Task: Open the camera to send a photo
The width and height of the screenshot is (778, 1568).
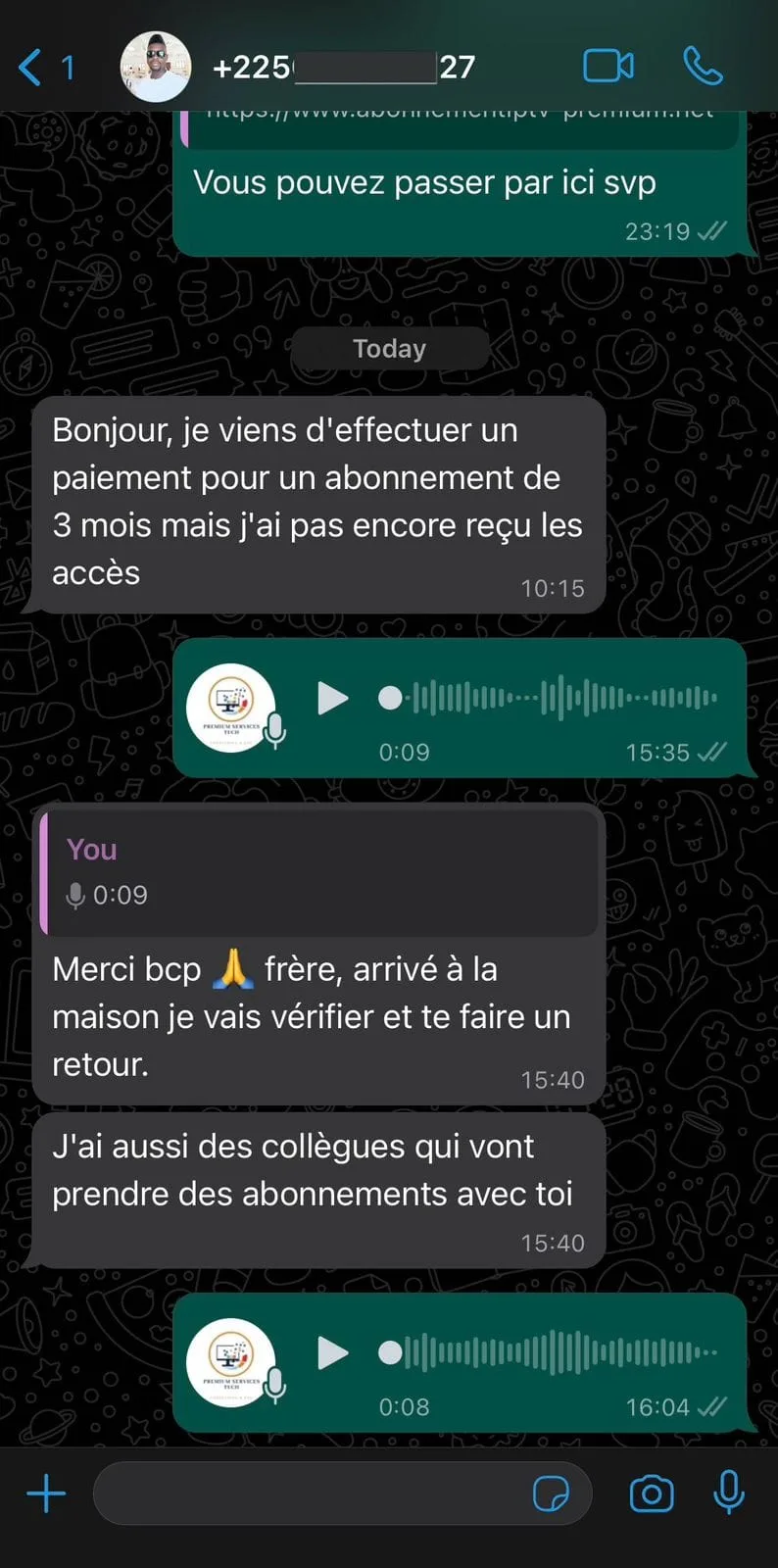Action: (x=651, y=1494)
